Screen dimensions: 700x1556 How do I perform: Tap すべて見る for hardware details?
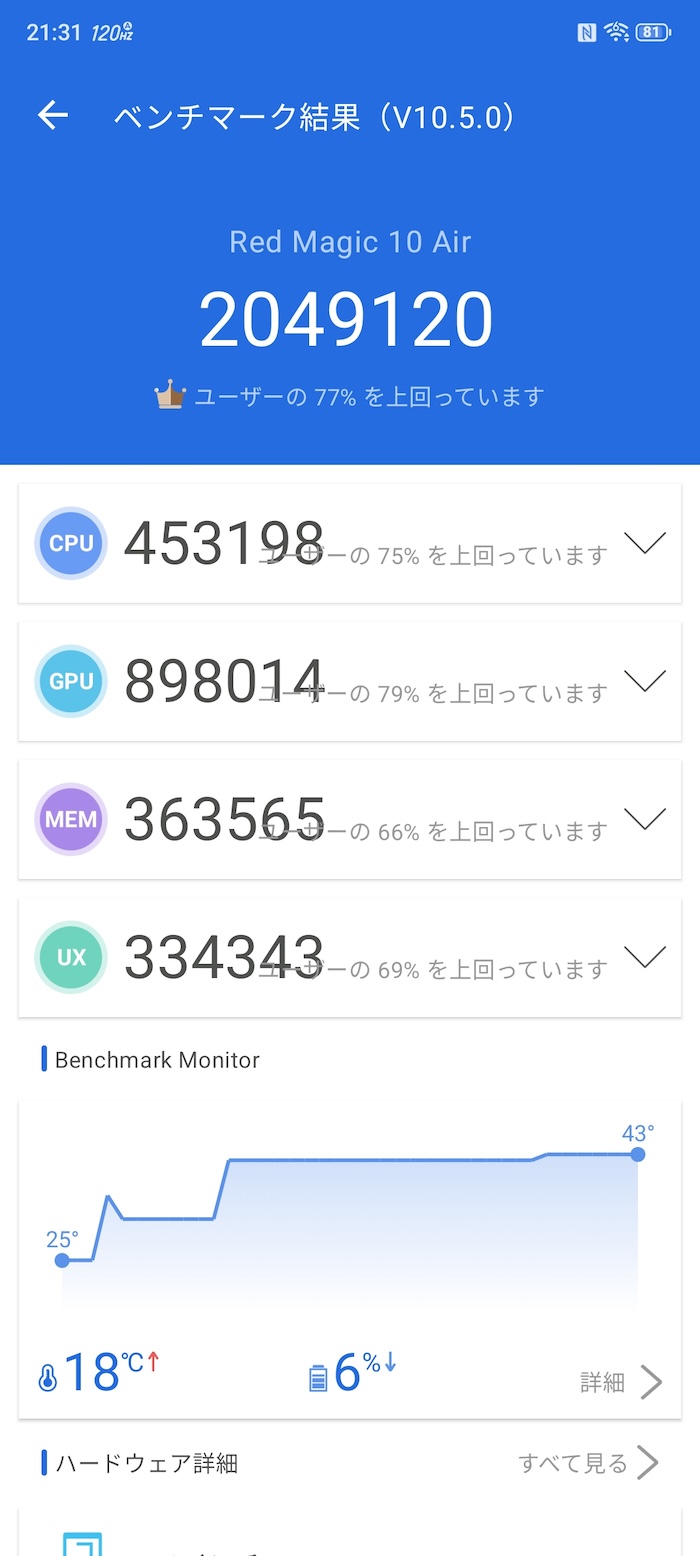588,1463
